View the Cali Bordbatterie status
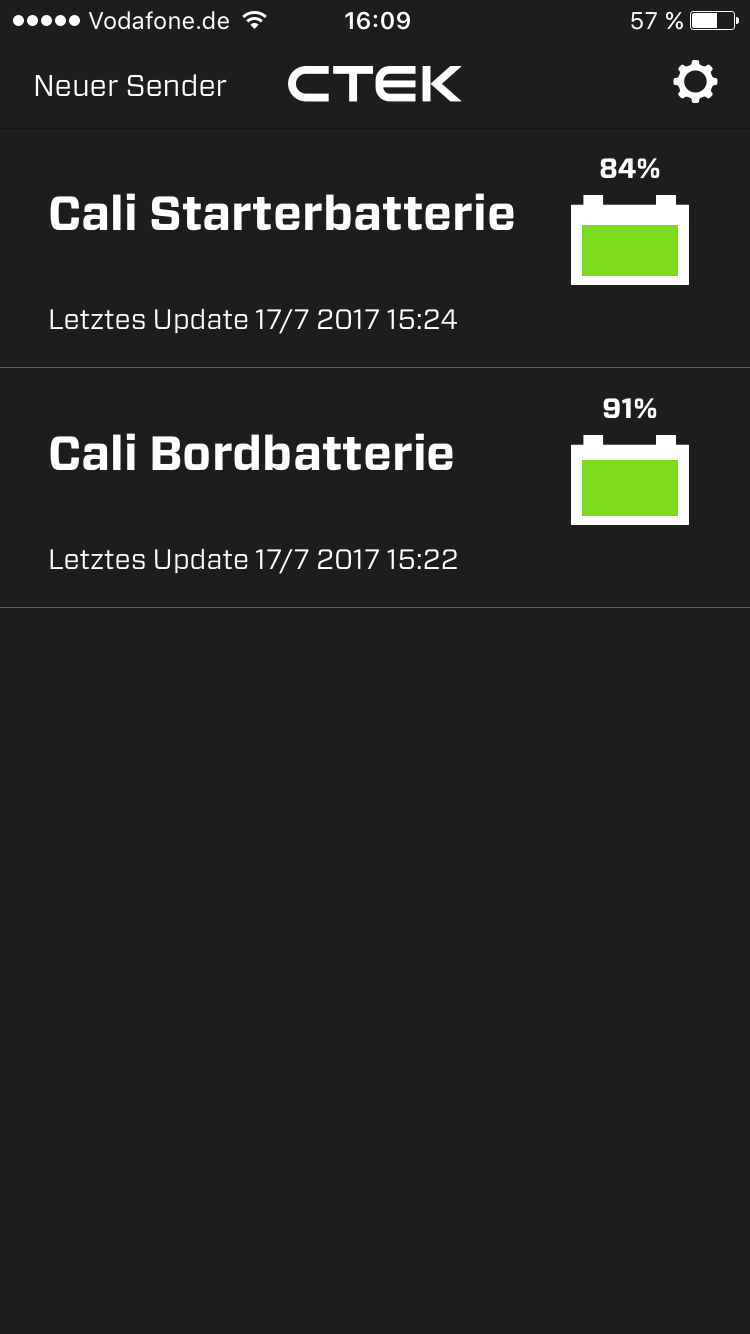This screenshot has height=1334, width=750. (252, 454)
